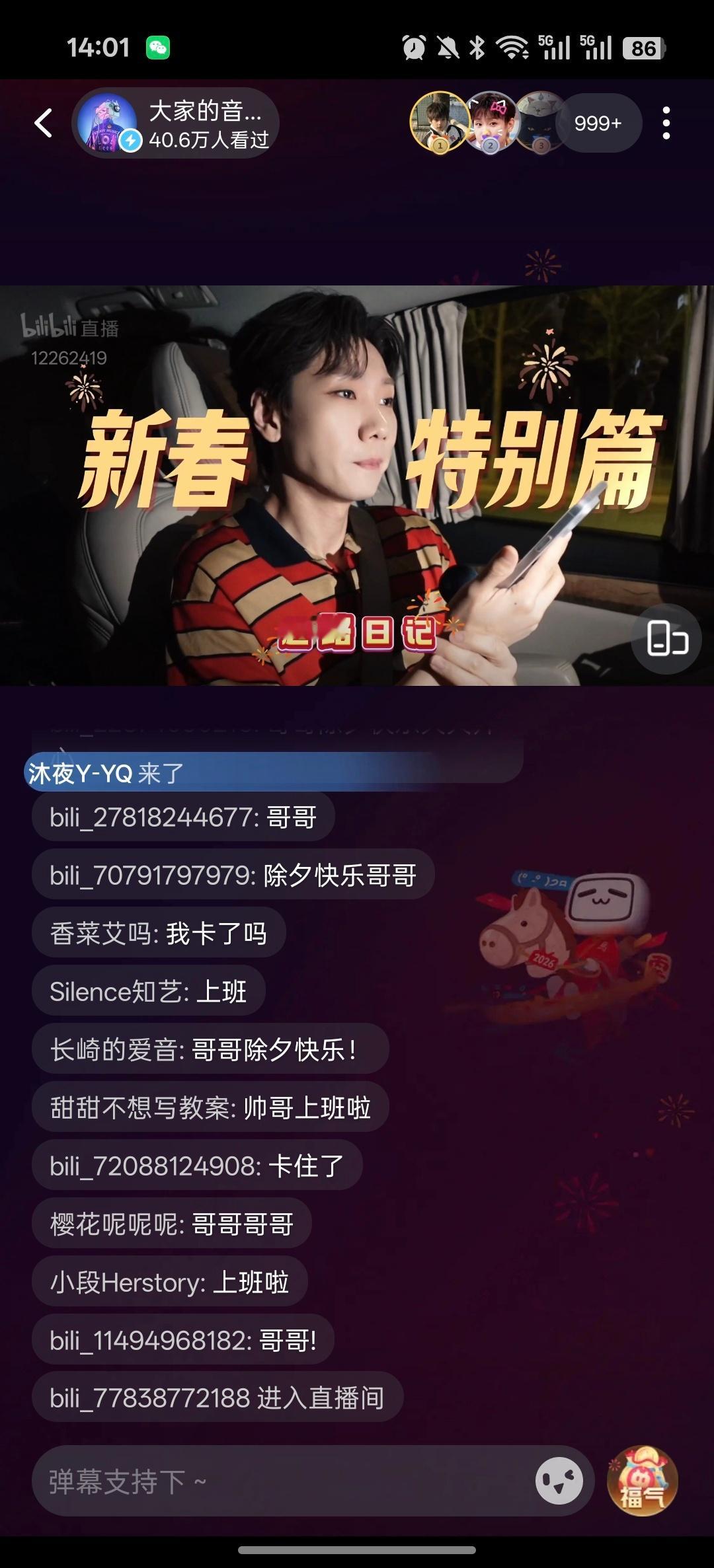Tap the third-place ranked viewer avatar
The image size is (714, 1568).
pyautogui.click(x=543, y=122)
